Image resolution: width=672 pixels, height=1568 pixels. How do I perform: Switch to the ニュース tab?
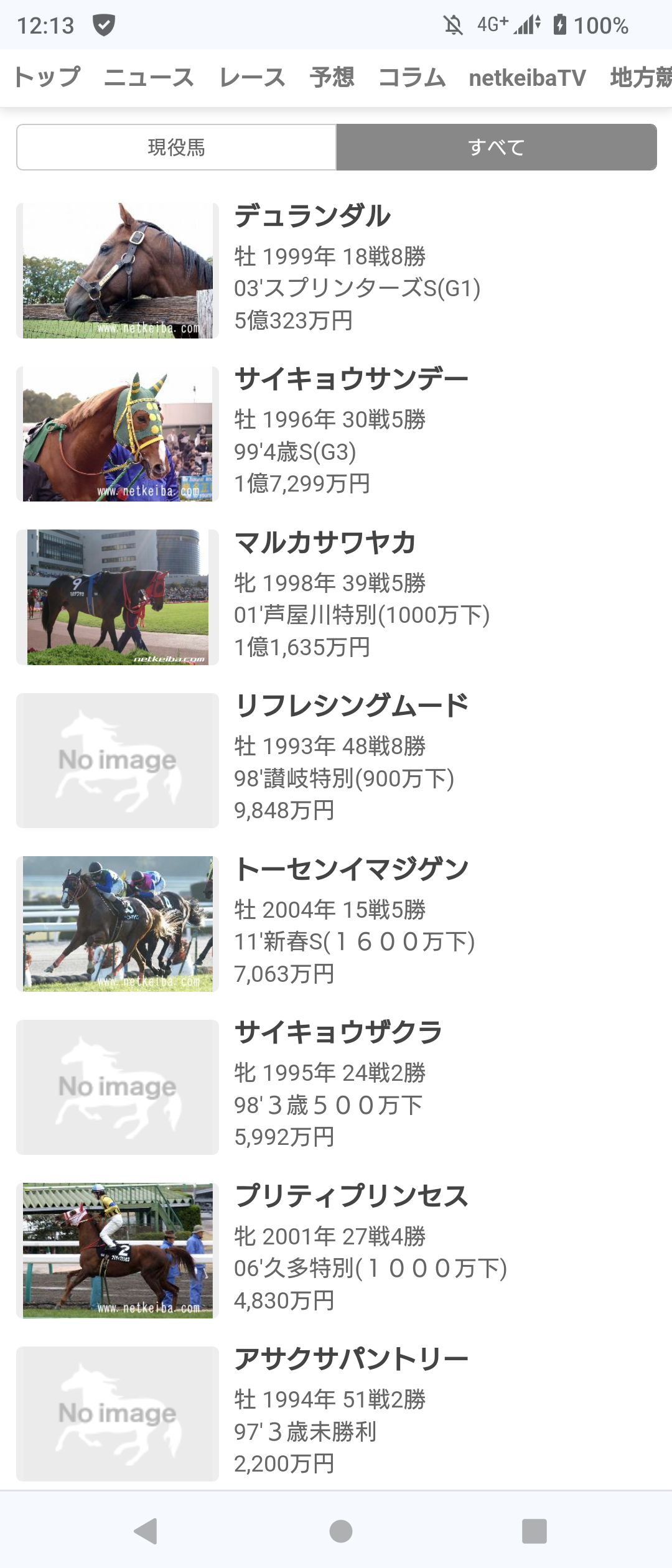click(x=149, y=78)
